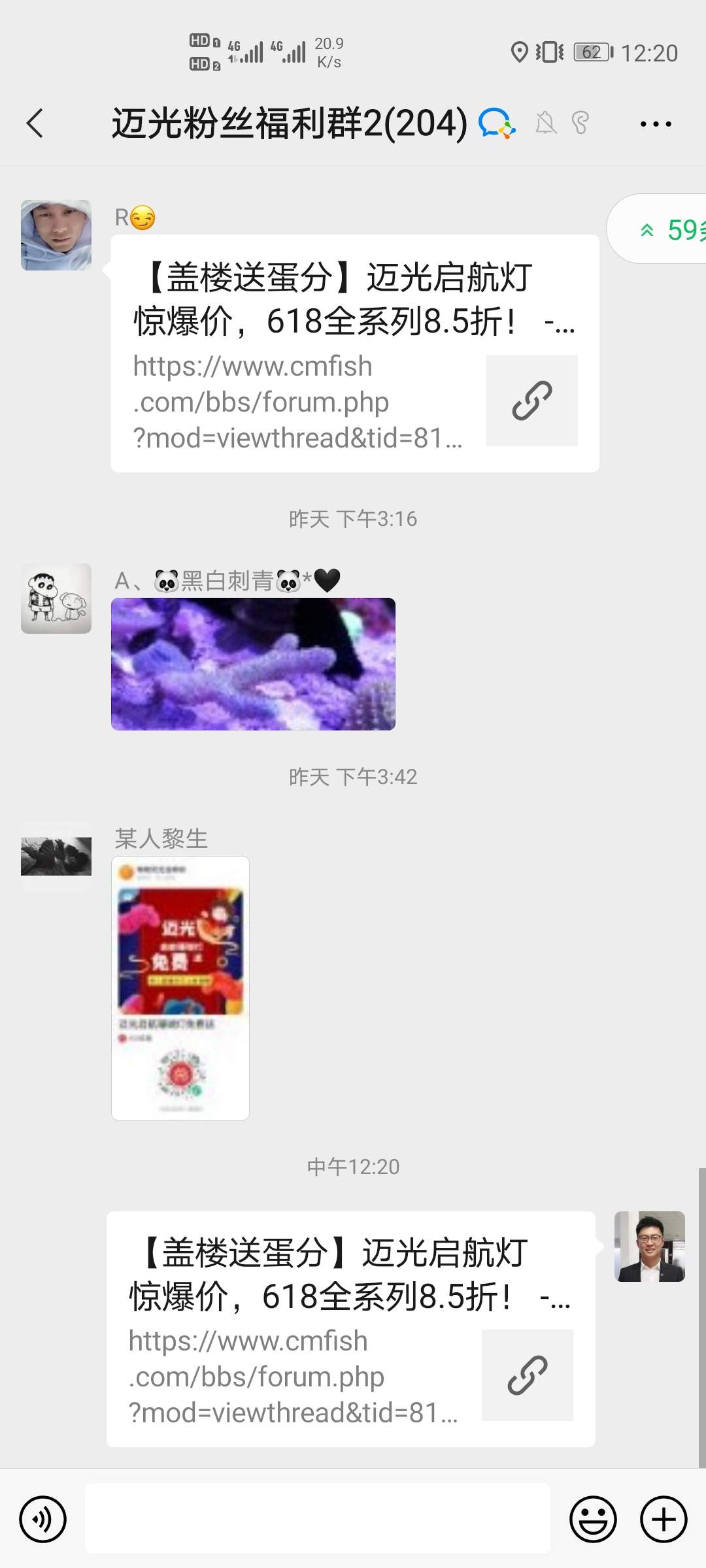Open the cmfish link shared by R

[x=354, y=353]
